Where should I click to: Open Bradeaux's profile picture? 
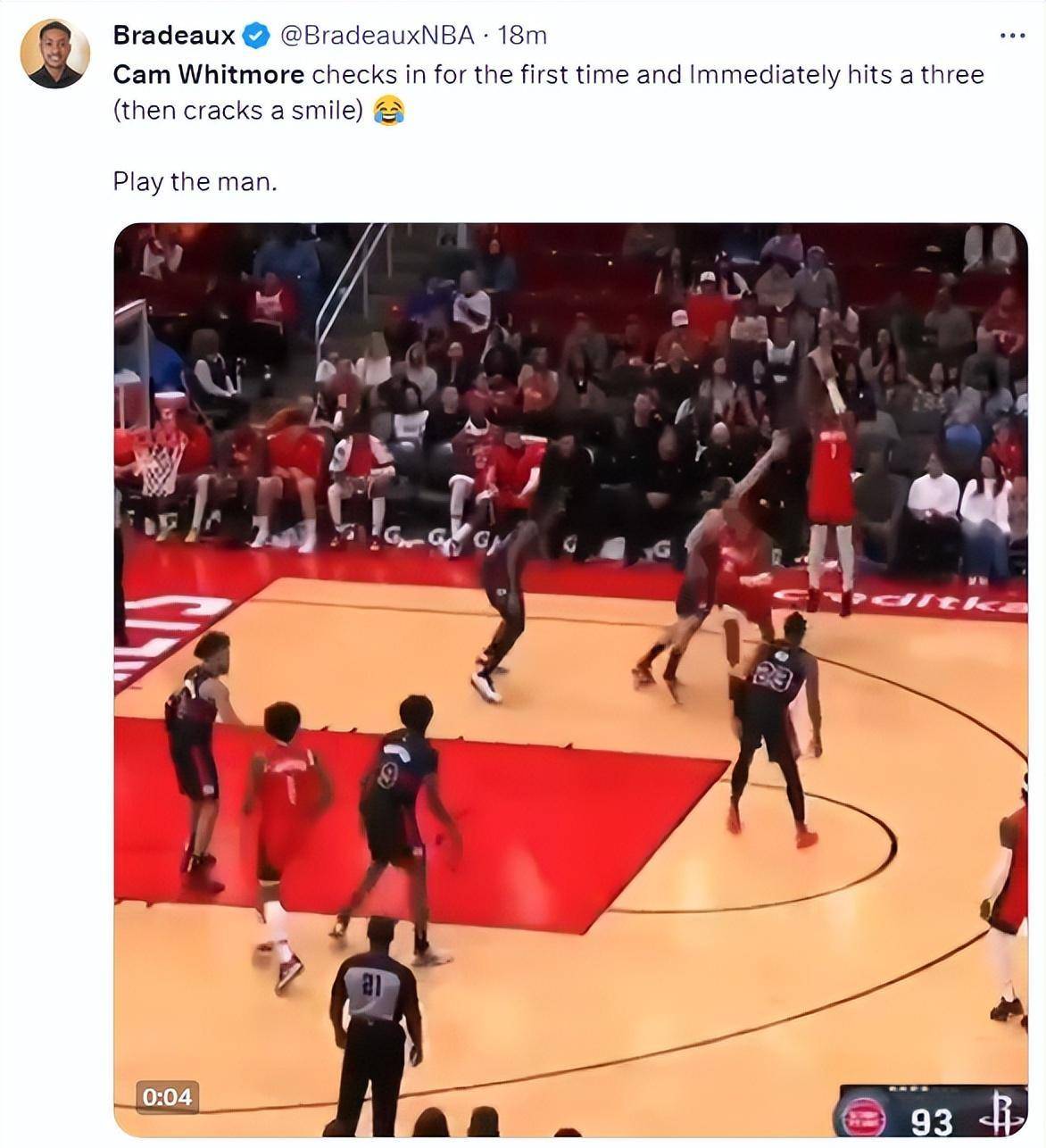(54, 54)
